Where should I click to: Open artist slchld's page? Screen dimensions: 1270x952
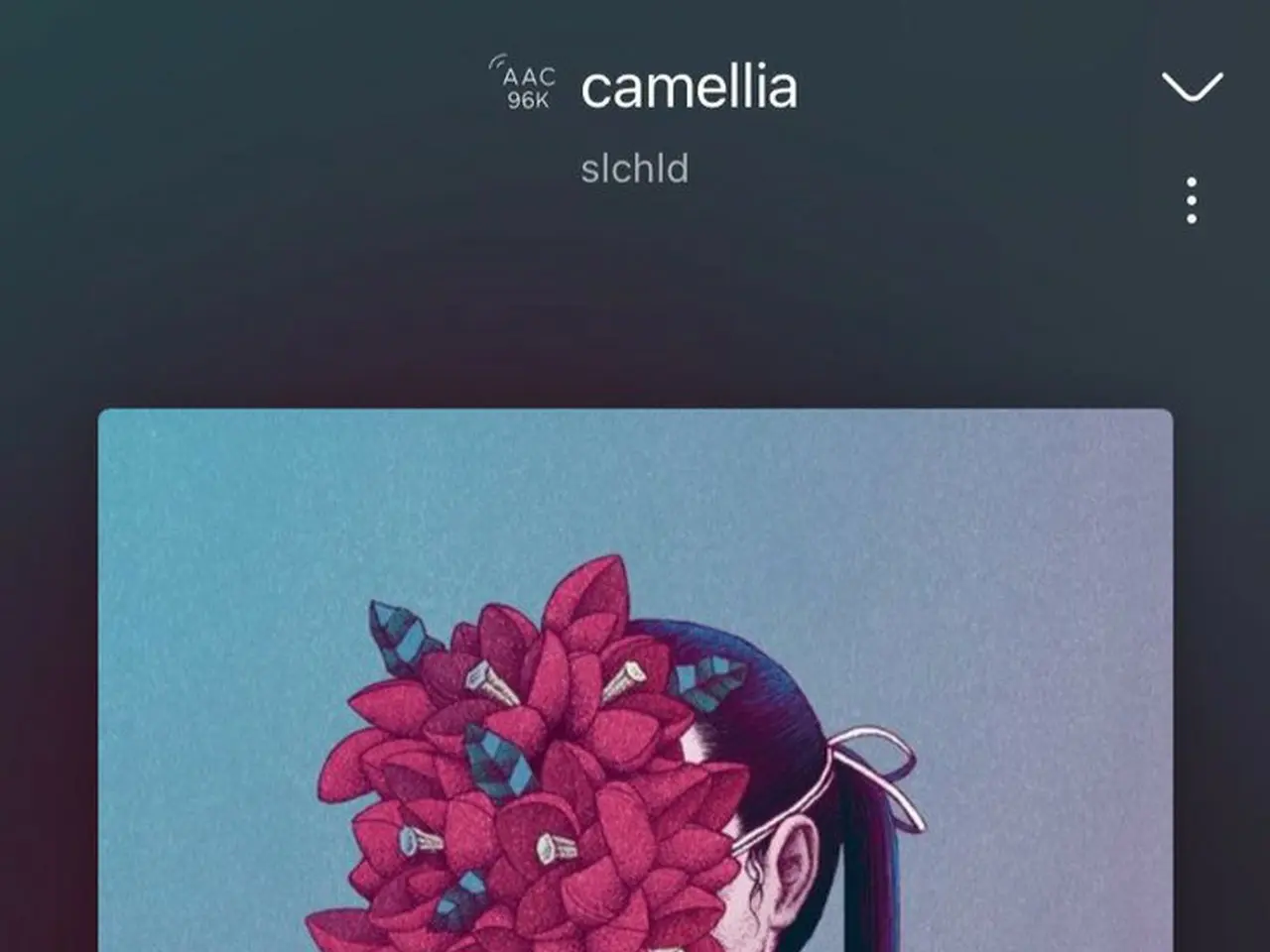pos(634,170)
